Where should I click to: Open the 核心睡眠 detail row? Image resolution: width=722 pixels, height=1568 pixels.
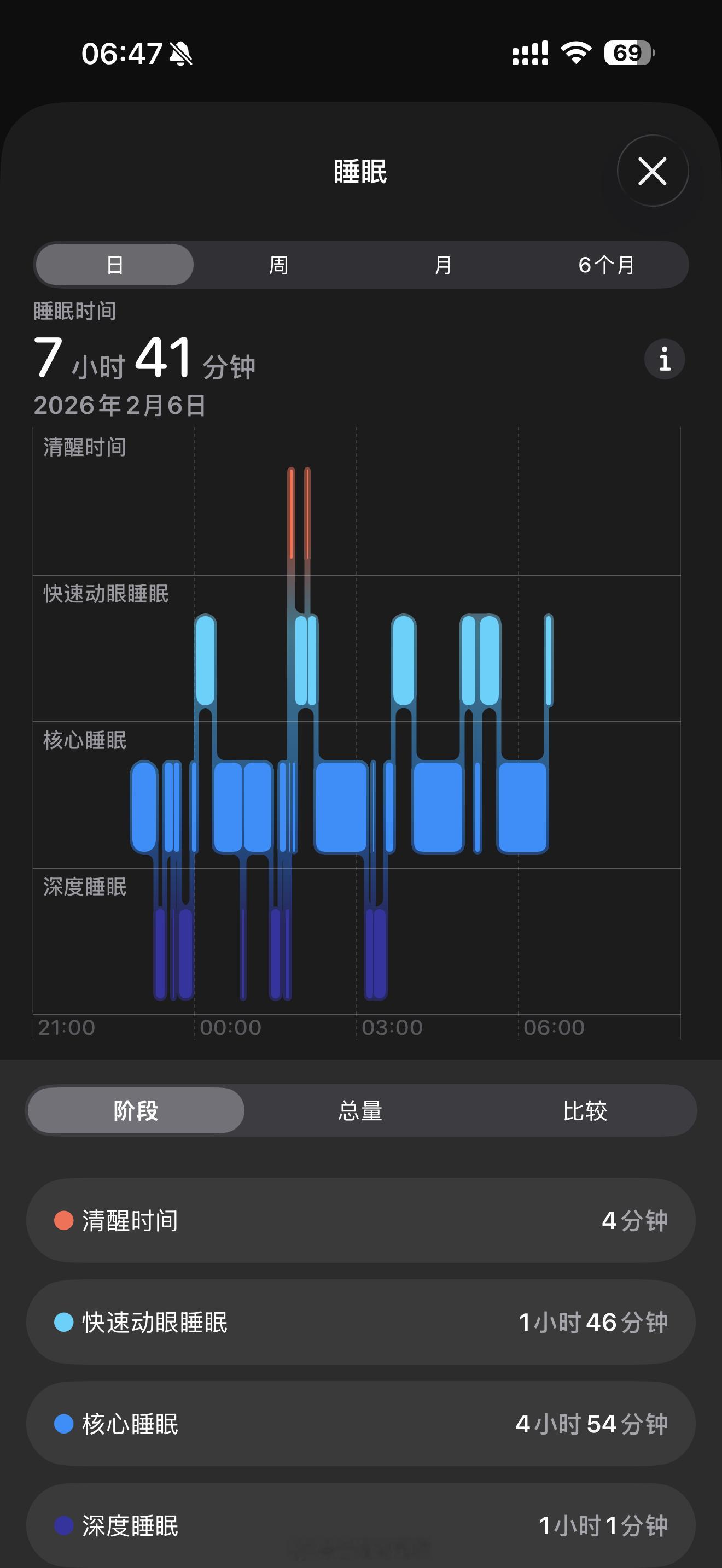click(360, 1424)
